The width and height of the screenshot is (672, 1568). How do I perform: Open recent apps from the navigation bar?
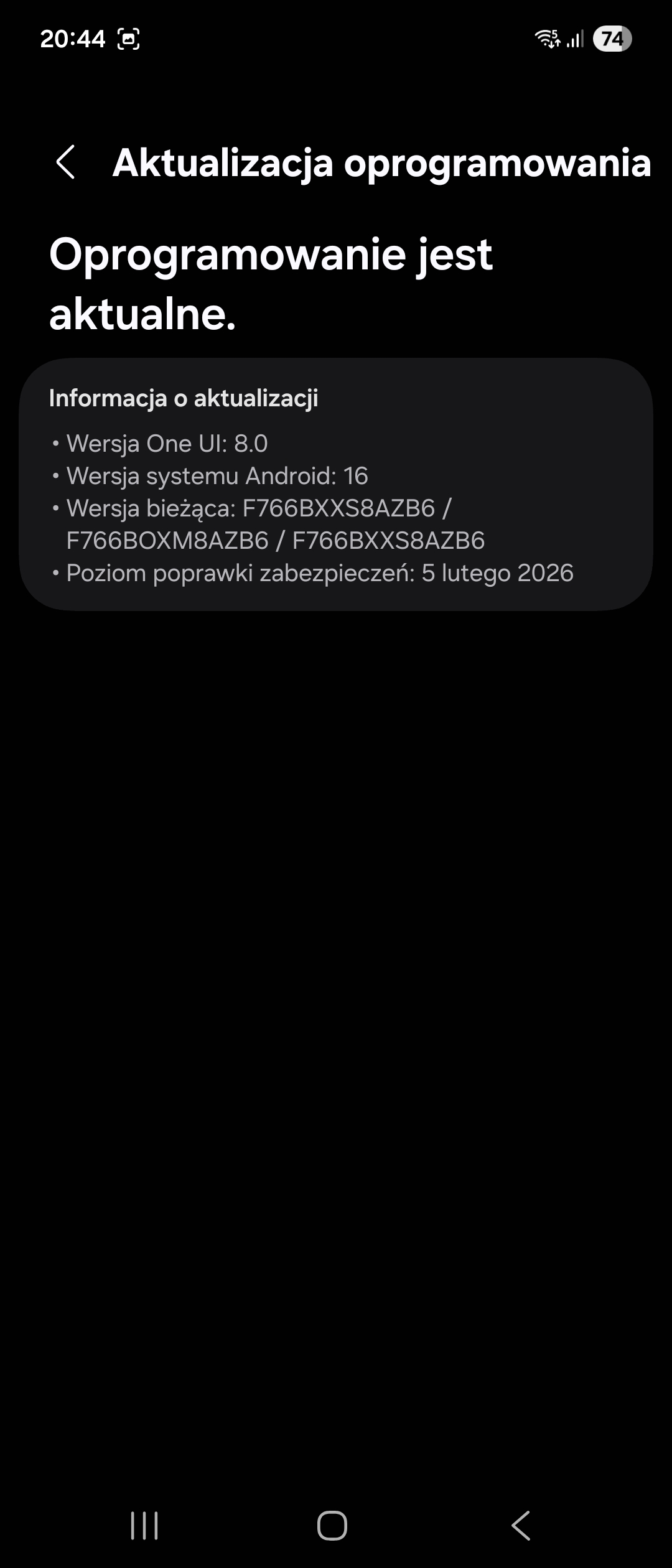pos(144,1525)
